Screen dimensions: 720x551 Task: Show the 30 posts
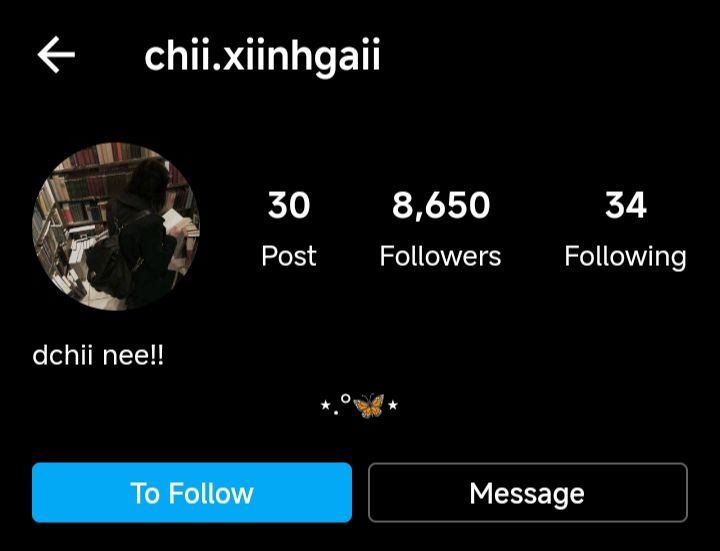pyautogui.click(x=289, y=229)
